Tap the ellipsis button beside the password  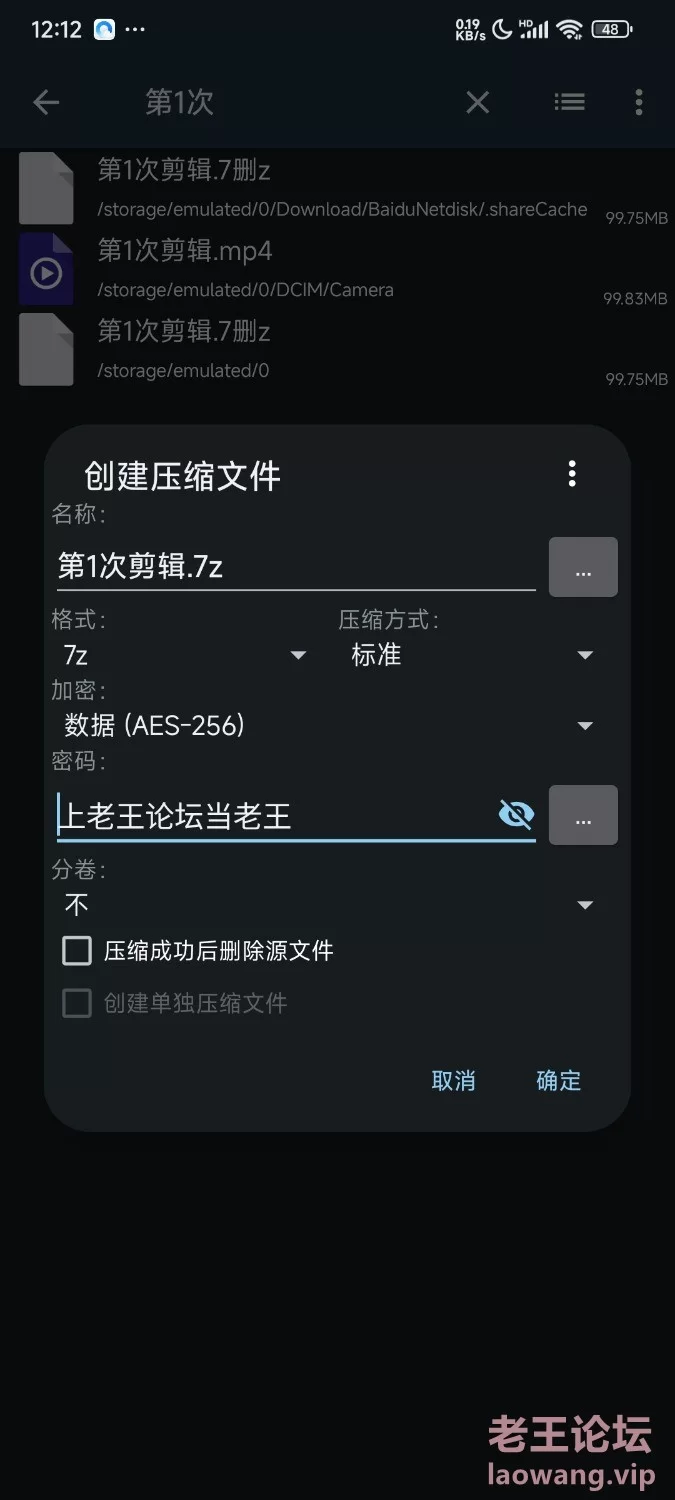(x=583, y=815)
